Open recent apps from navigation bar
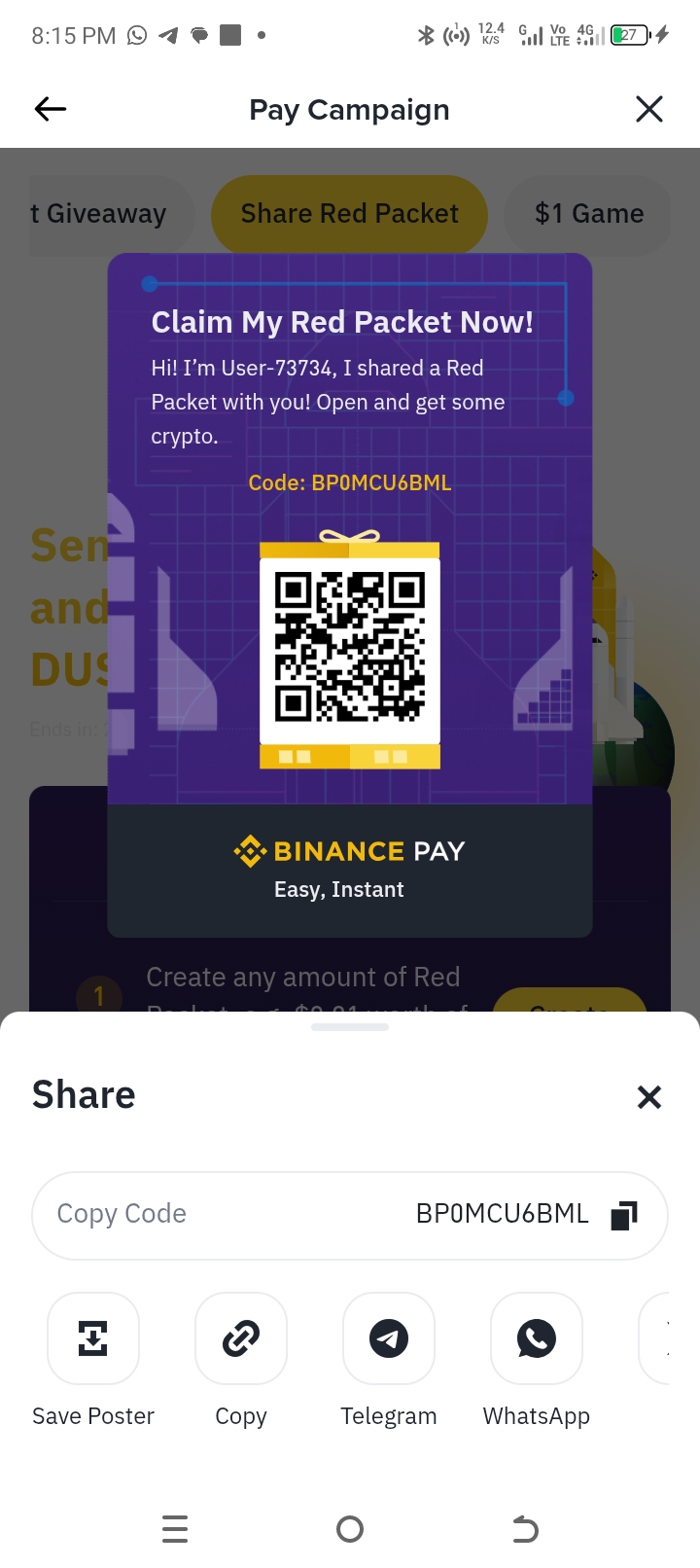The width and height of the screenshot is (700, 1568). pos(175,1529)
